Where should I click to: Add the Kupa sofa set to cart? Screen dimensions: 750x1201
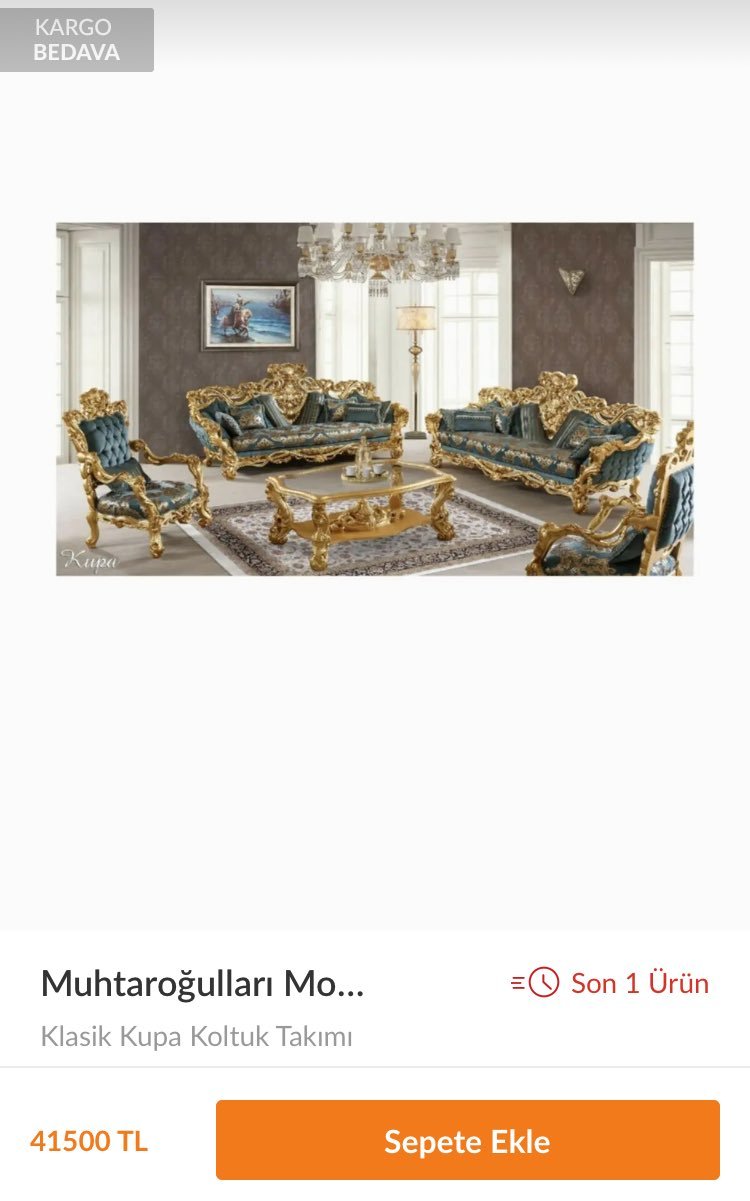[467, 1140]
